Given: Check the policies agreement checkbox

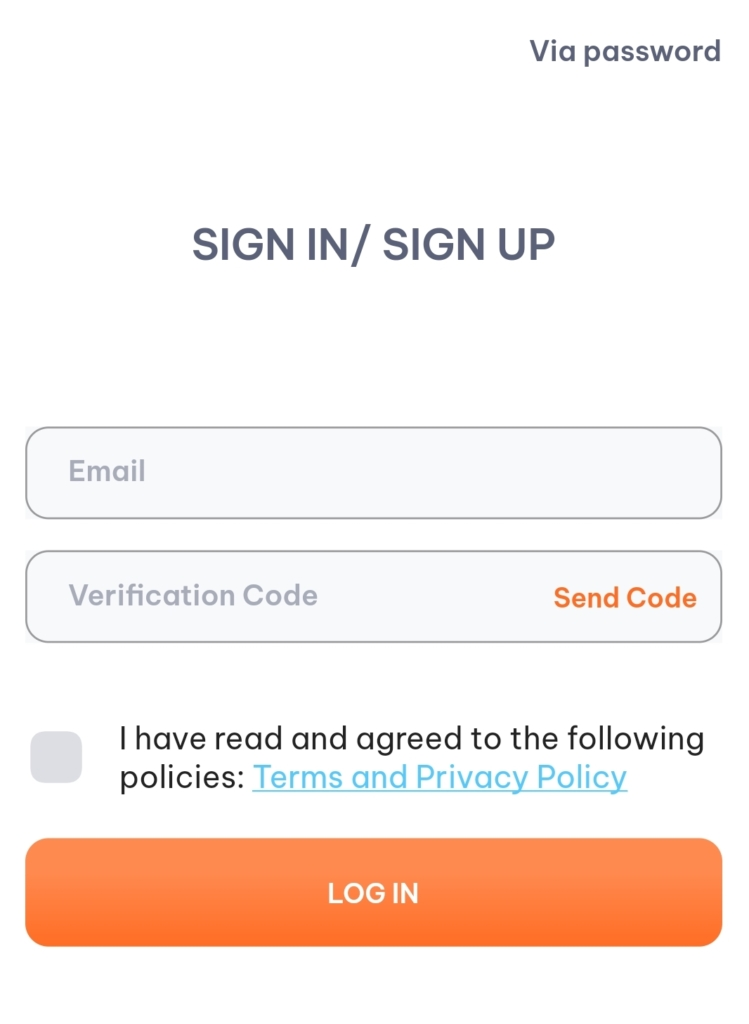Looking at the screenshot, I should click(56, 757).
